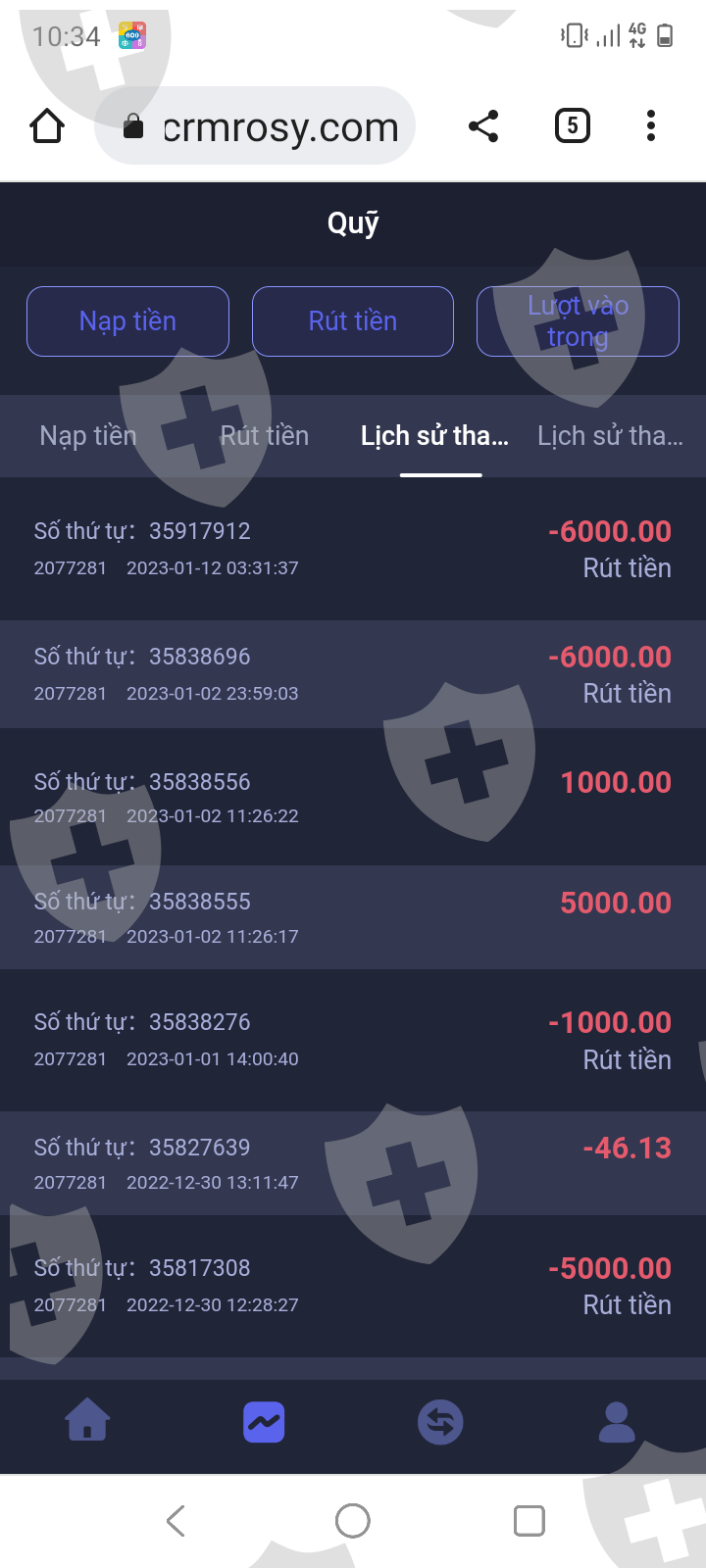Go to the house icon in bottom navigation

(87, 1421)
